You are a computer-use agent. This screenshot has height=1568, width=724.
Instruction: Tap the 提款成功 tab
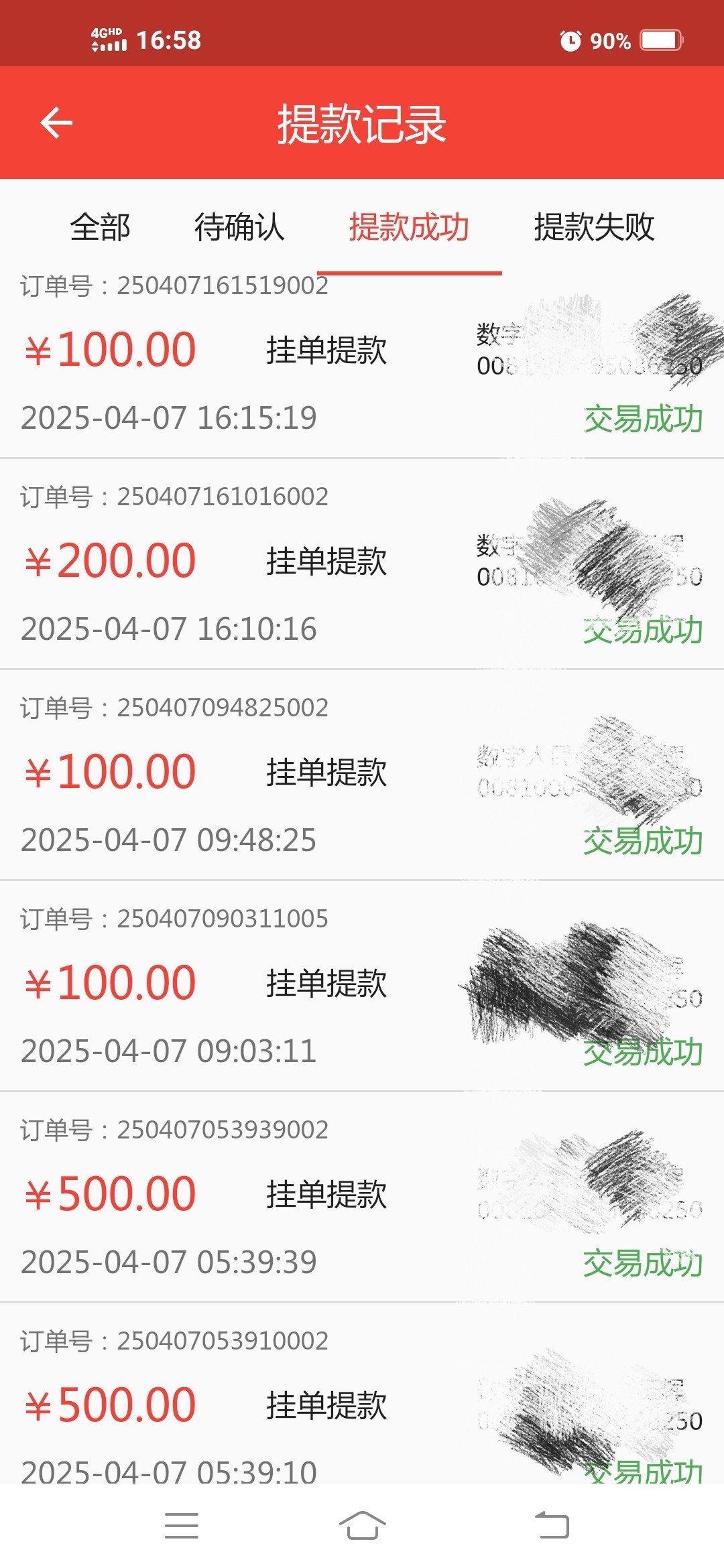409,227
